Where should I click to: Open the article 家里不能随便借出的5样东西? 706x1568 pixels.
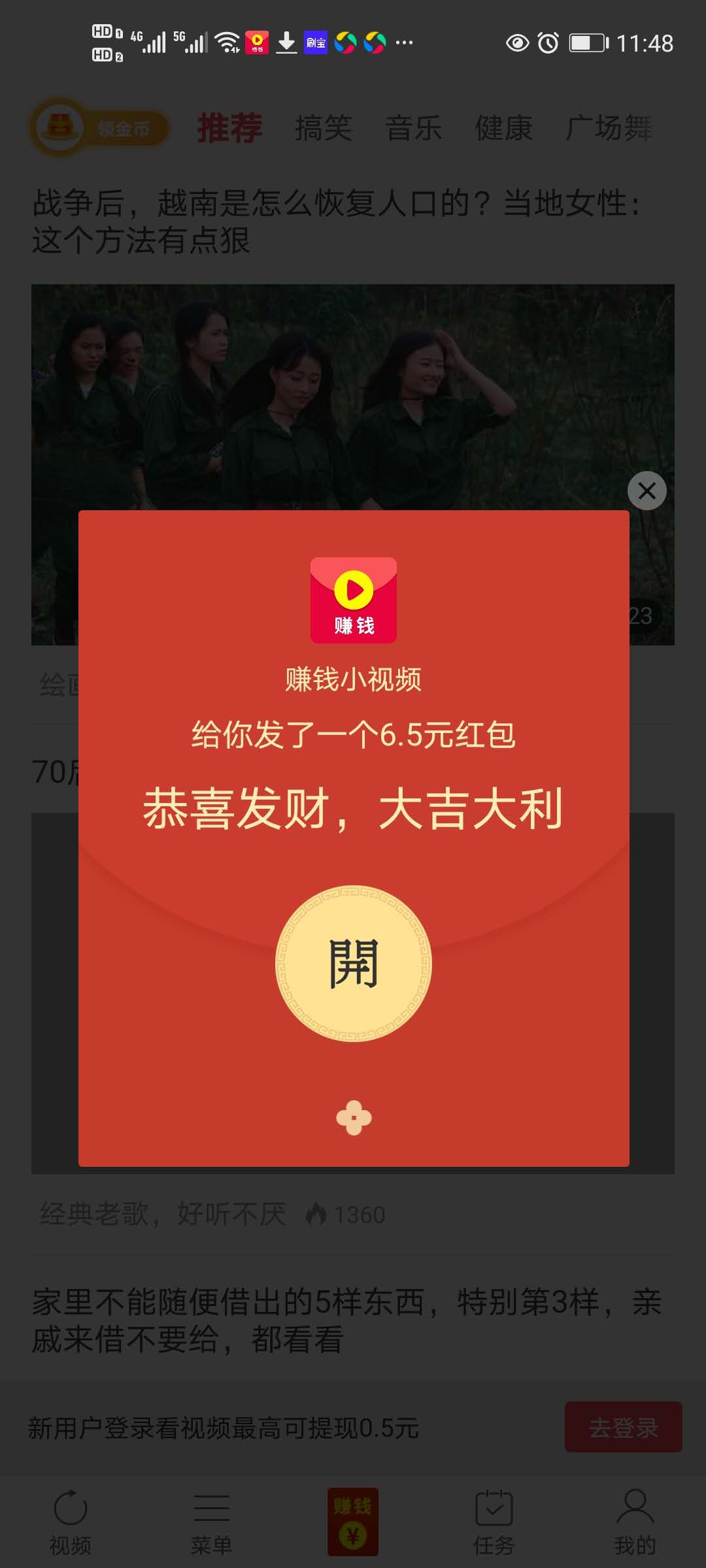coord(346,1320)
